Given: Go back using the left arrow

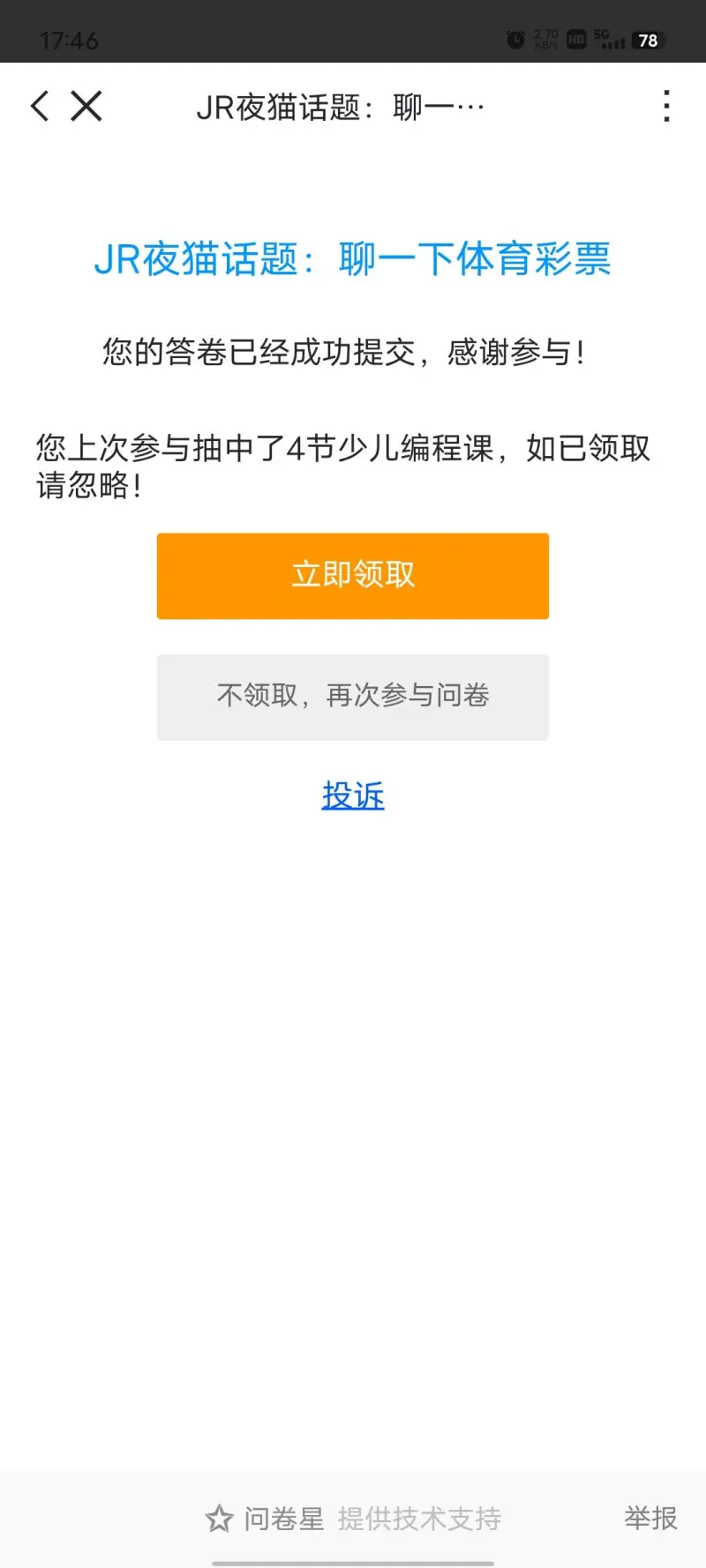Looking at the screenshot, I should point(40,107).
